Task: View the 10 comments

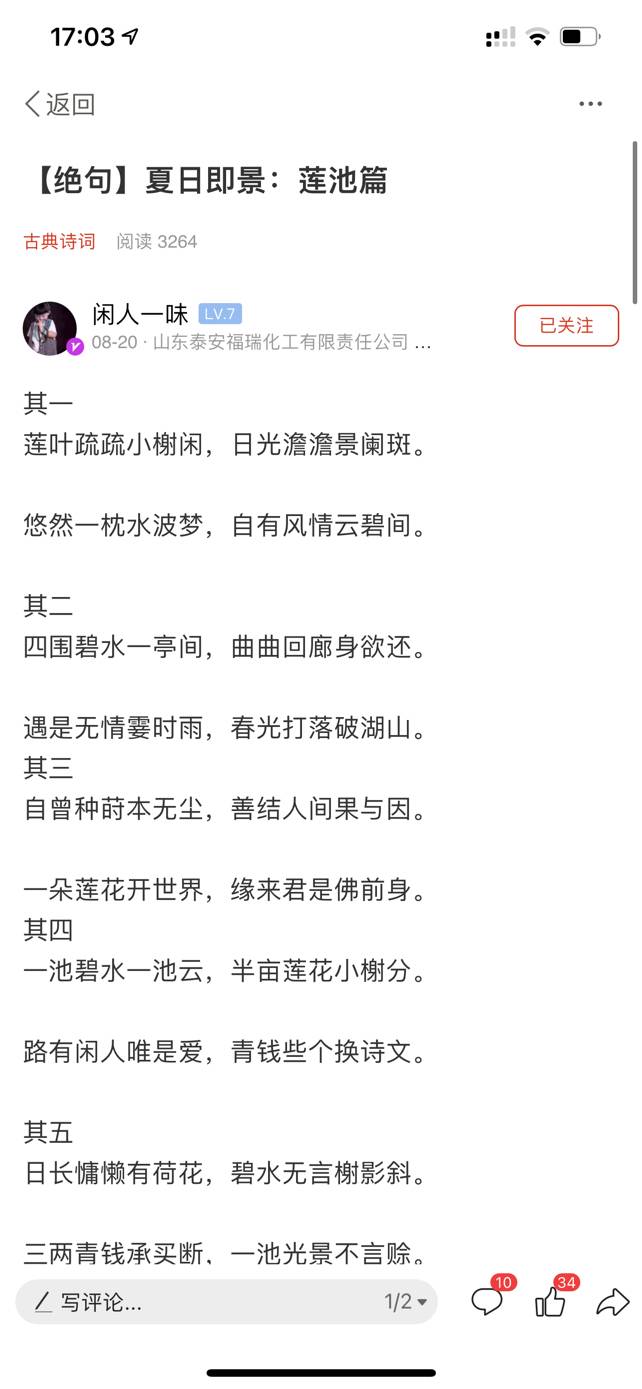Action: (487, 1300)
